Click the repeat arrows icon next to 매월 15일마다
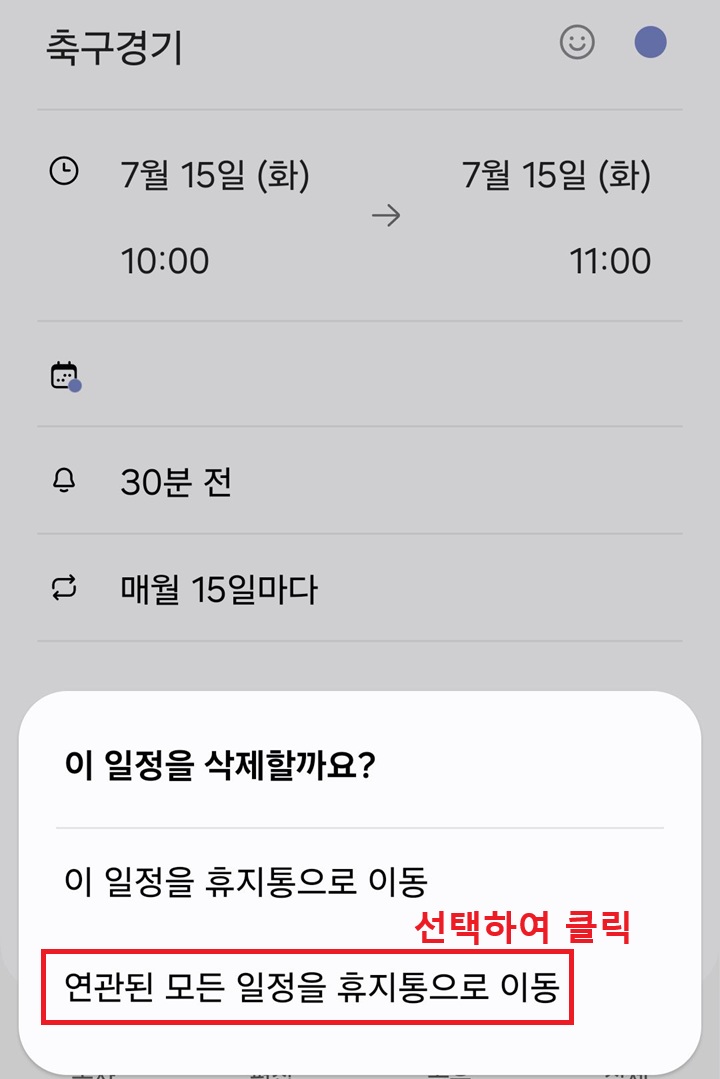The image size is (720, 1079). (64, 589)
